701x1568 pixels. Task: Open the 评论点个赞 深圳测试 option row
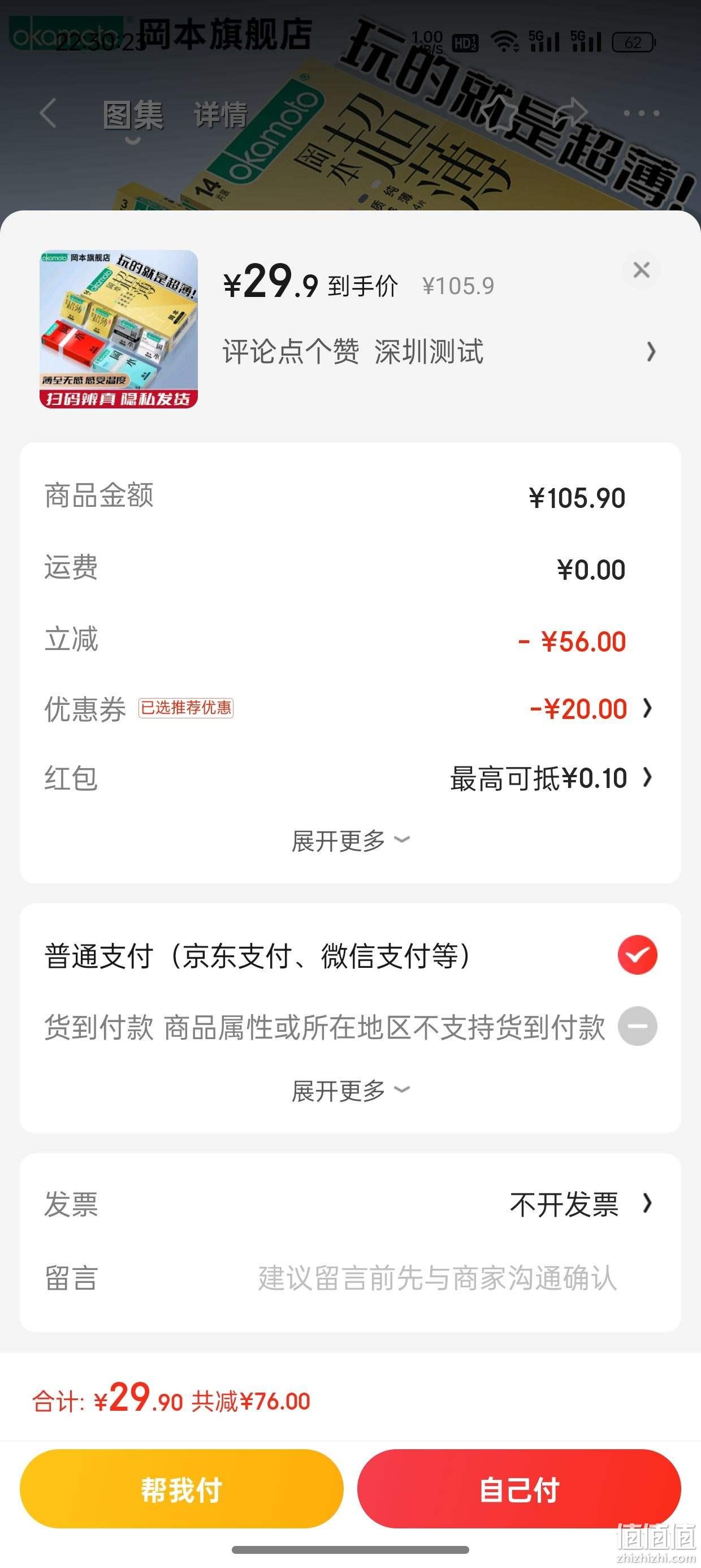tap(439, 352)
